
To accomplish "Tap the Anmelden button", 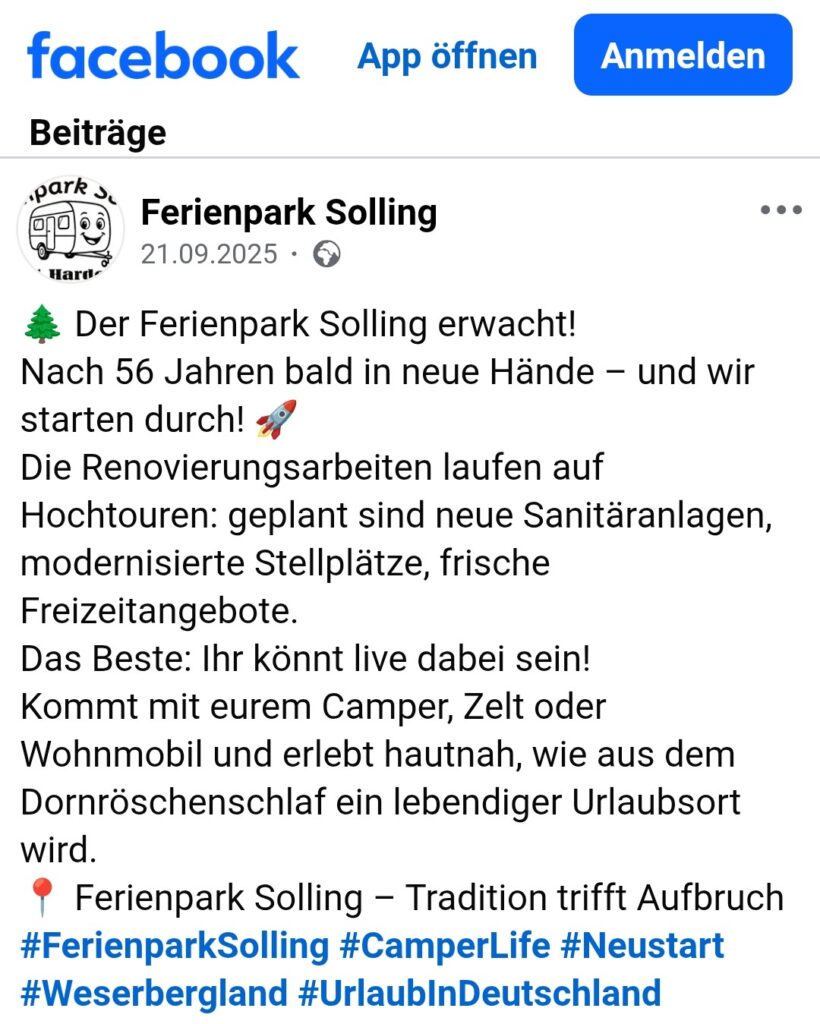I will pos(683,55).
